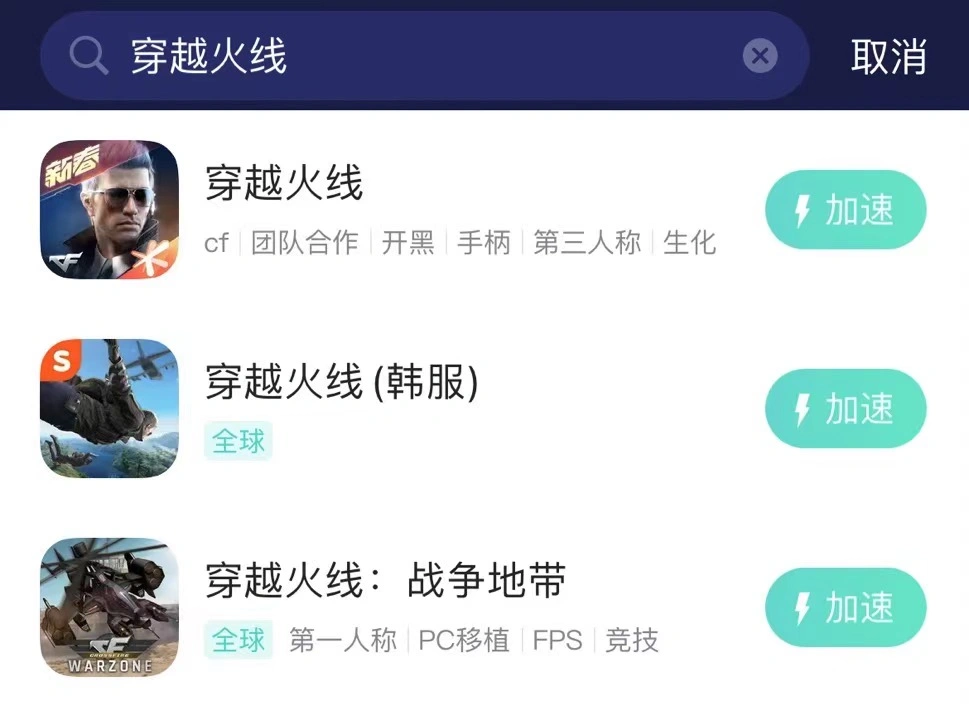Start 加速 for 穿越火线

click(x=845, y=210)
